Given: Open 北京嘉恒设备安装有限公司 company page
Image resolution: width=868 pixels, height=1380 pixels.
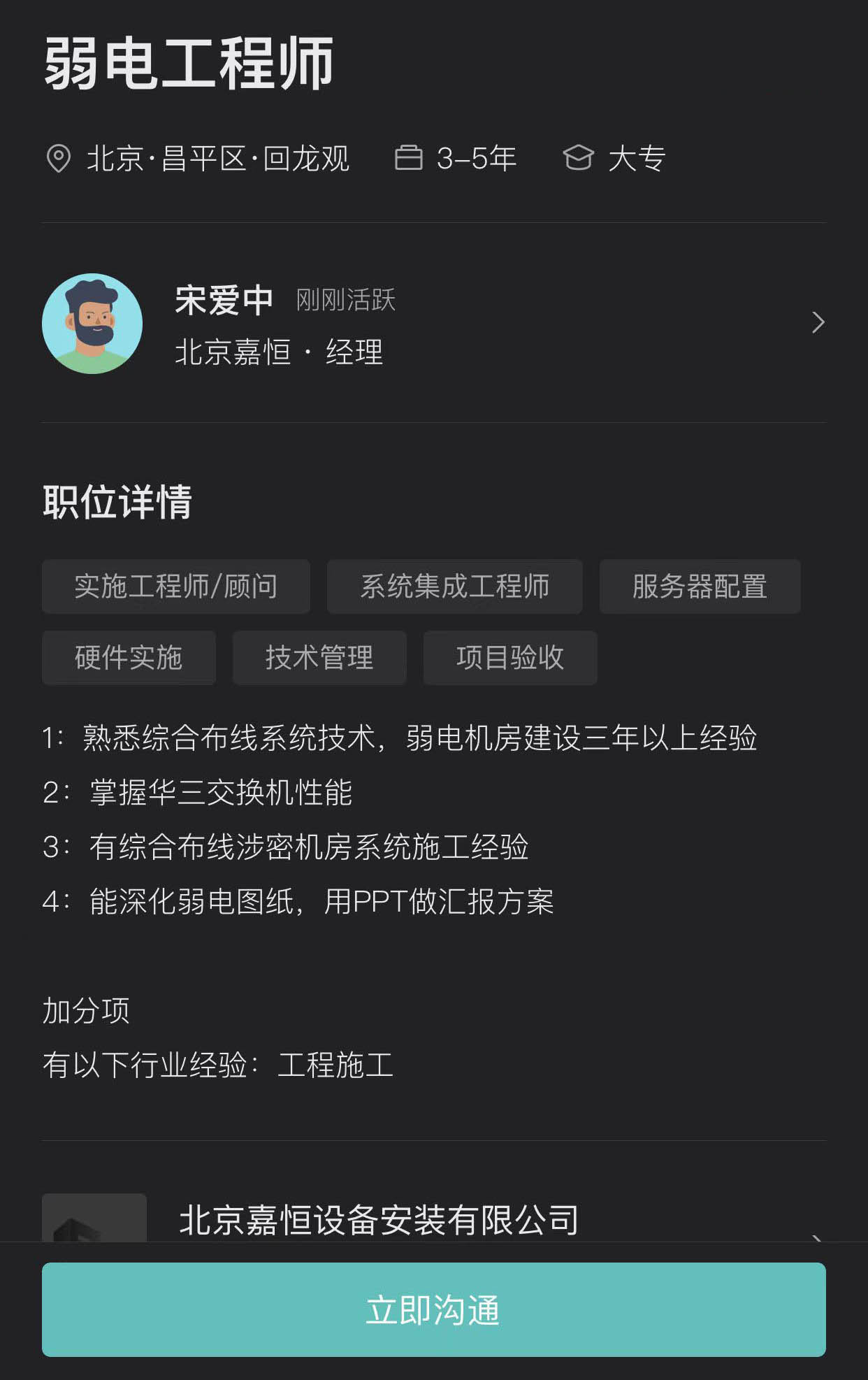Looking at the screenshot, I should pyautogui.click(x=379, y=1220).
